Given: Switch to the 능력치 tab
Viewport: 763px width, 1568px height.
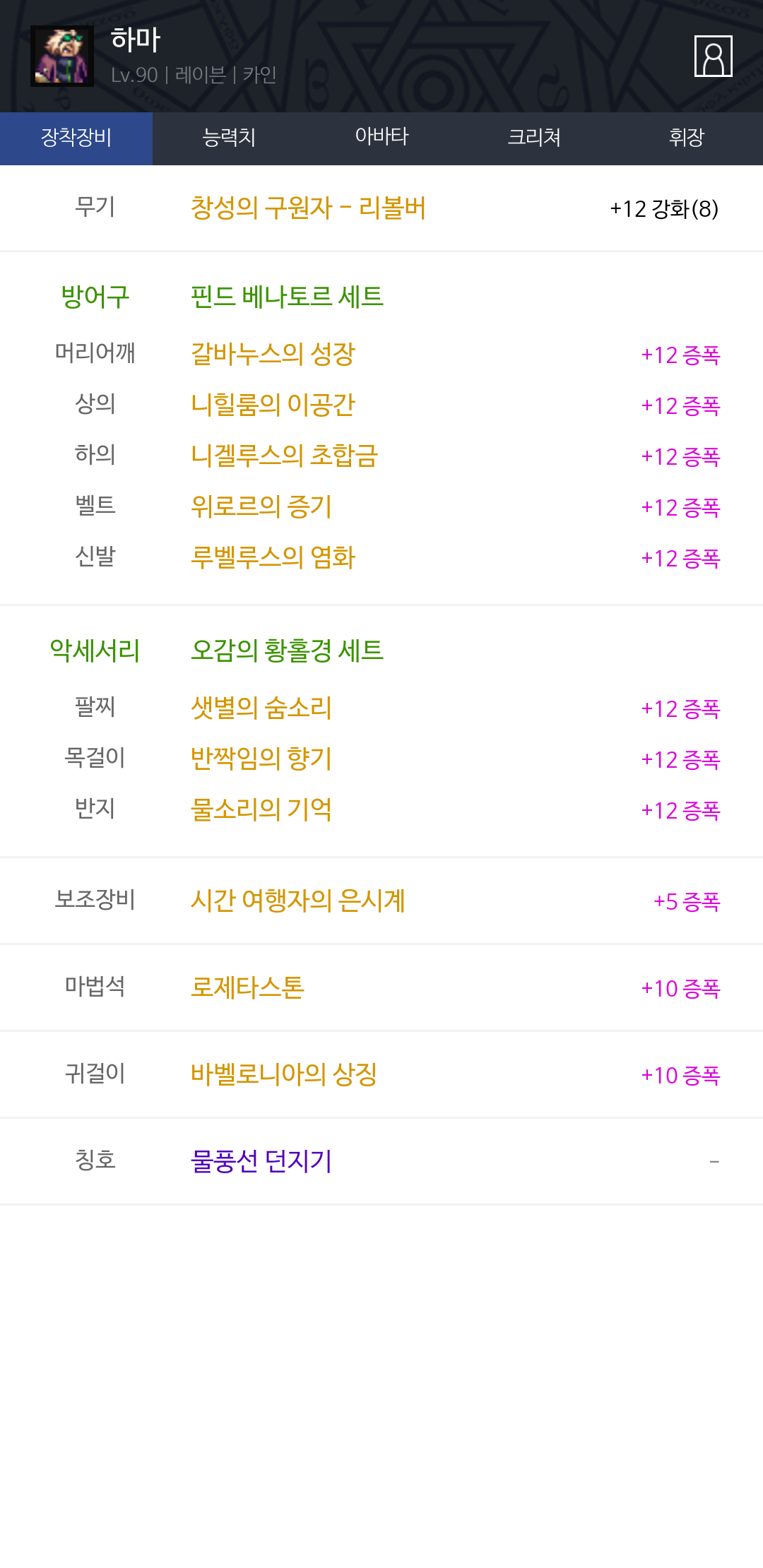Looking at the screenshot, I should point(229,138).
